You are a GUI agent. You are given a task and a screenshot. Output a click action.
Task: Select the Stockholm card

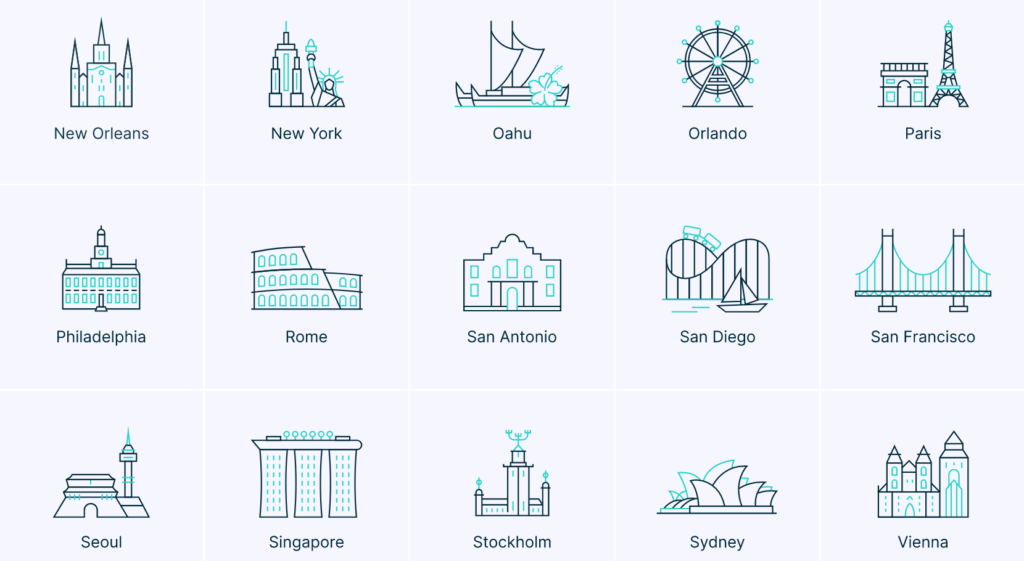[511, 490]
